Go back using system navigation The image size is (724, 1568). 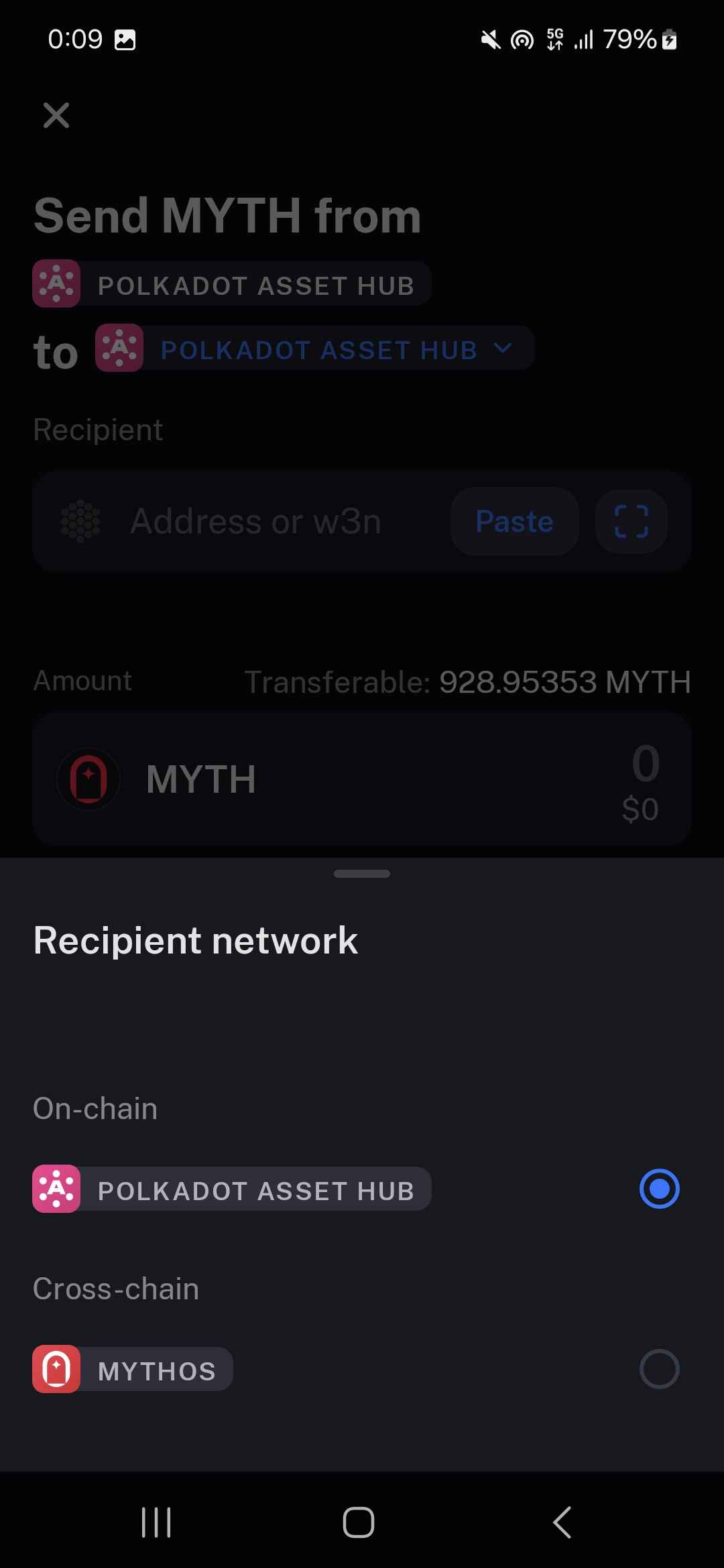click(x=562, y=1522)
